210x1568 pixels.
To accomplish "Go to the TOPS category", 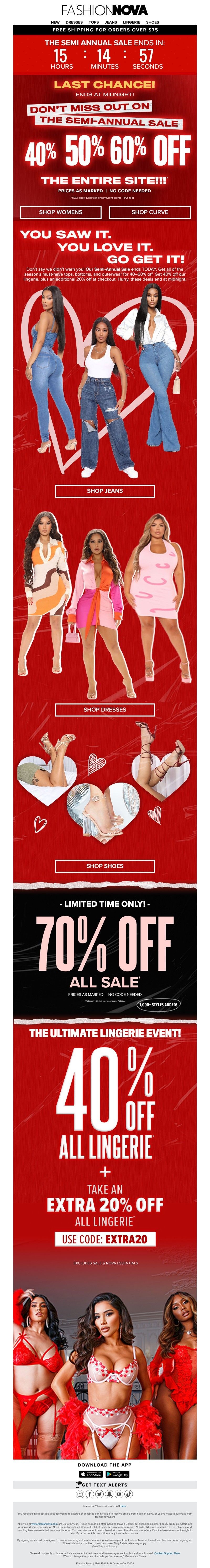I will coord(93,22).
